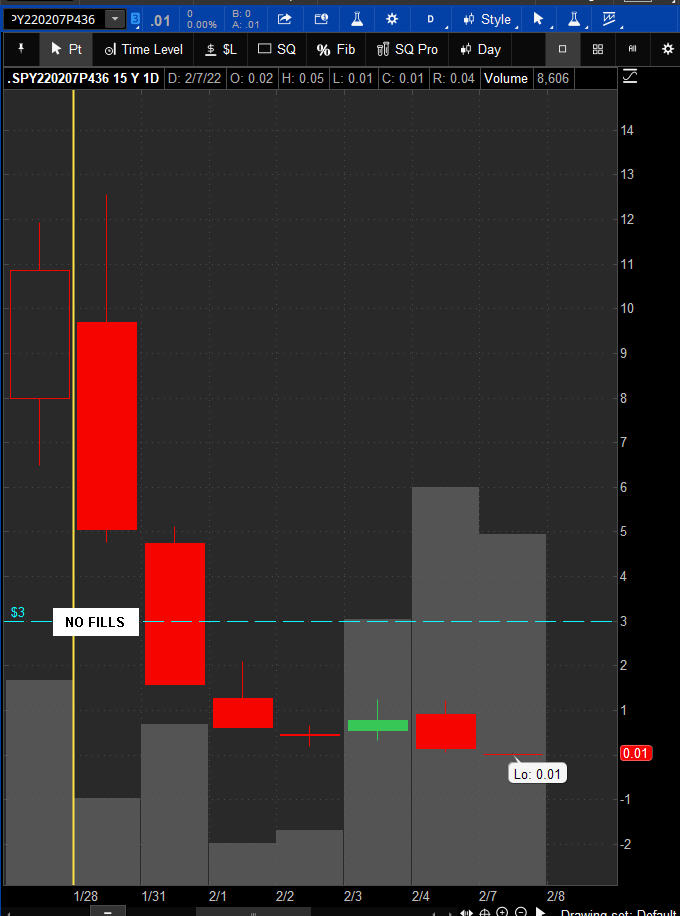This screenshot has width=680, height=916.
Task: Pick the Fib retracement tool
Action: (336, 49)
